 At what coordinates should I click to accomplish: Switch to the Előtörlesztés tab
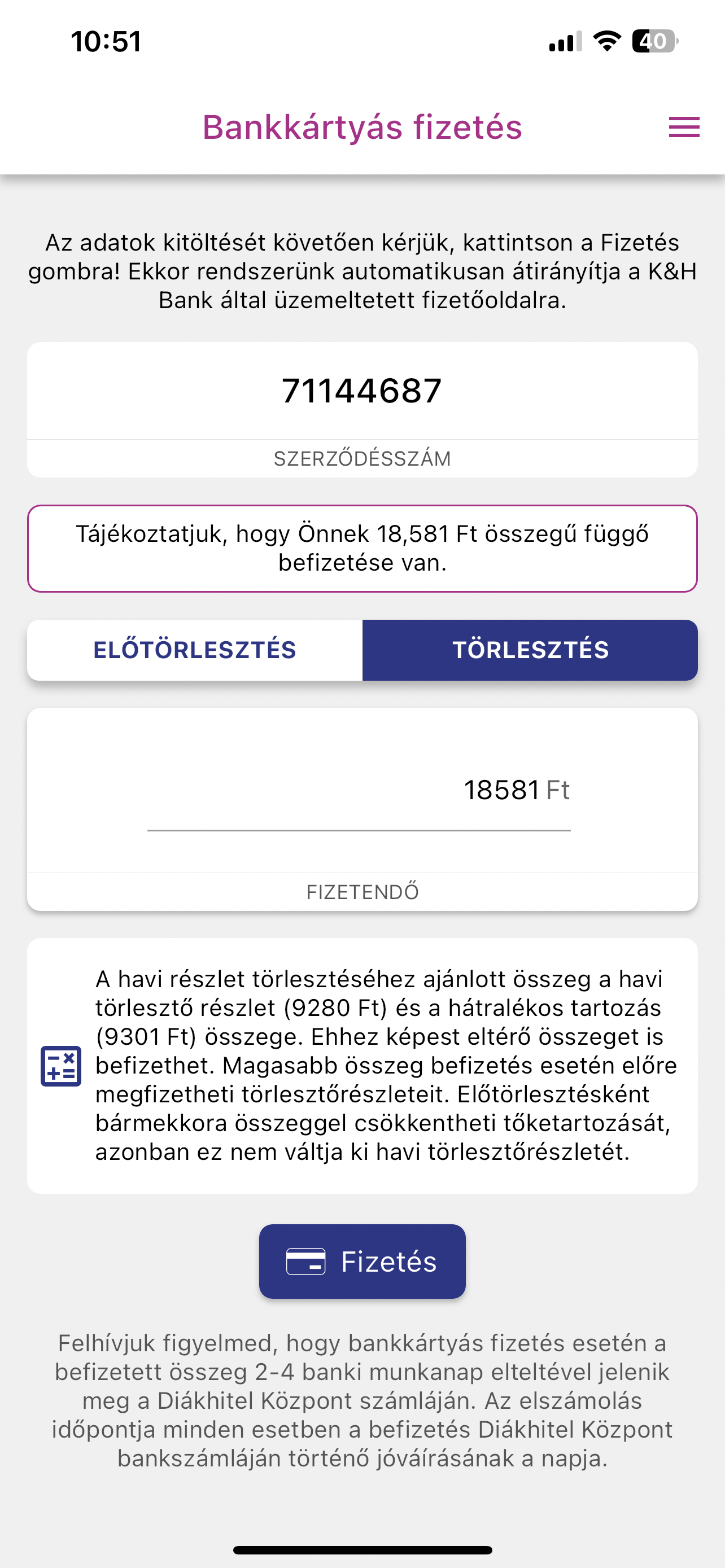(195, 650)
